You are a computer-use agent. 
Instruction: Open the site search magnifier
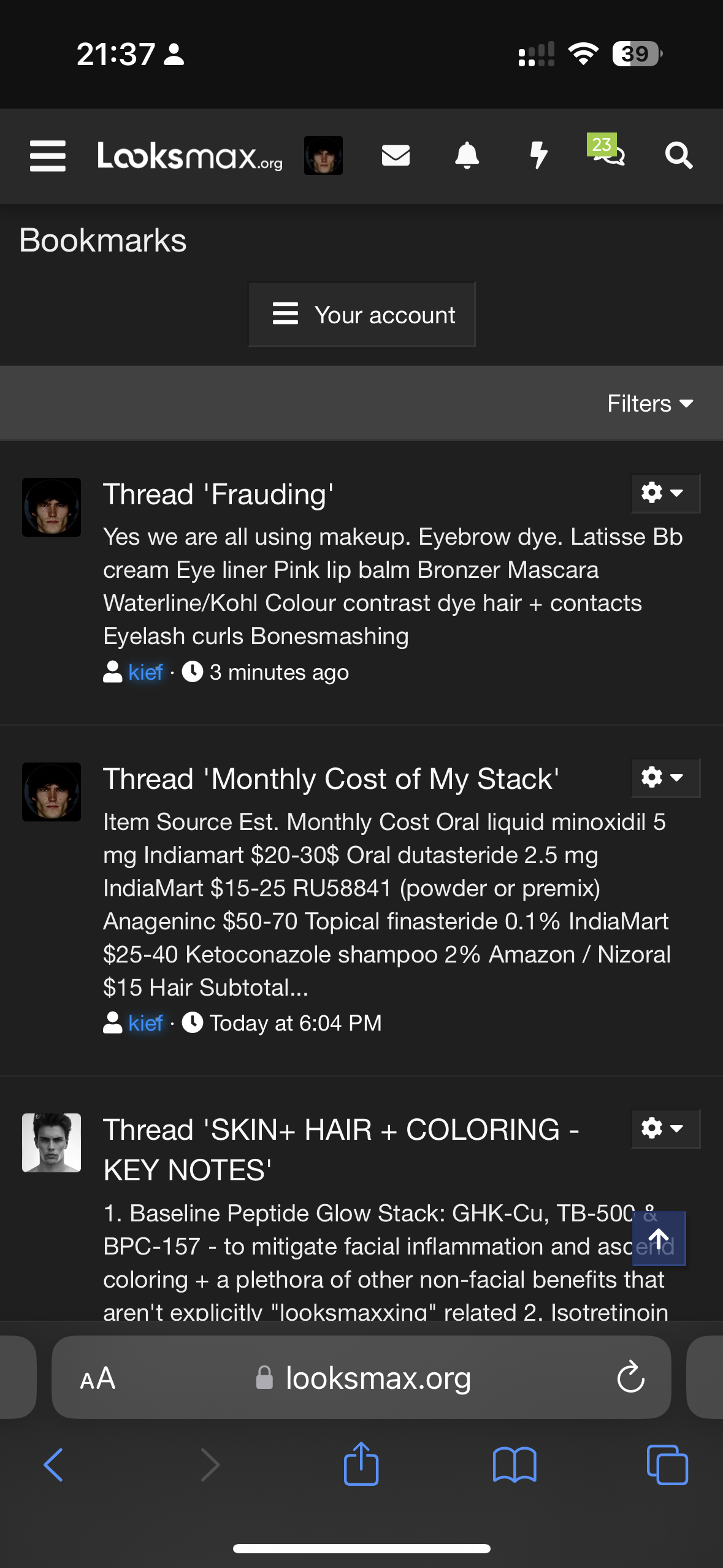[679, 156]
